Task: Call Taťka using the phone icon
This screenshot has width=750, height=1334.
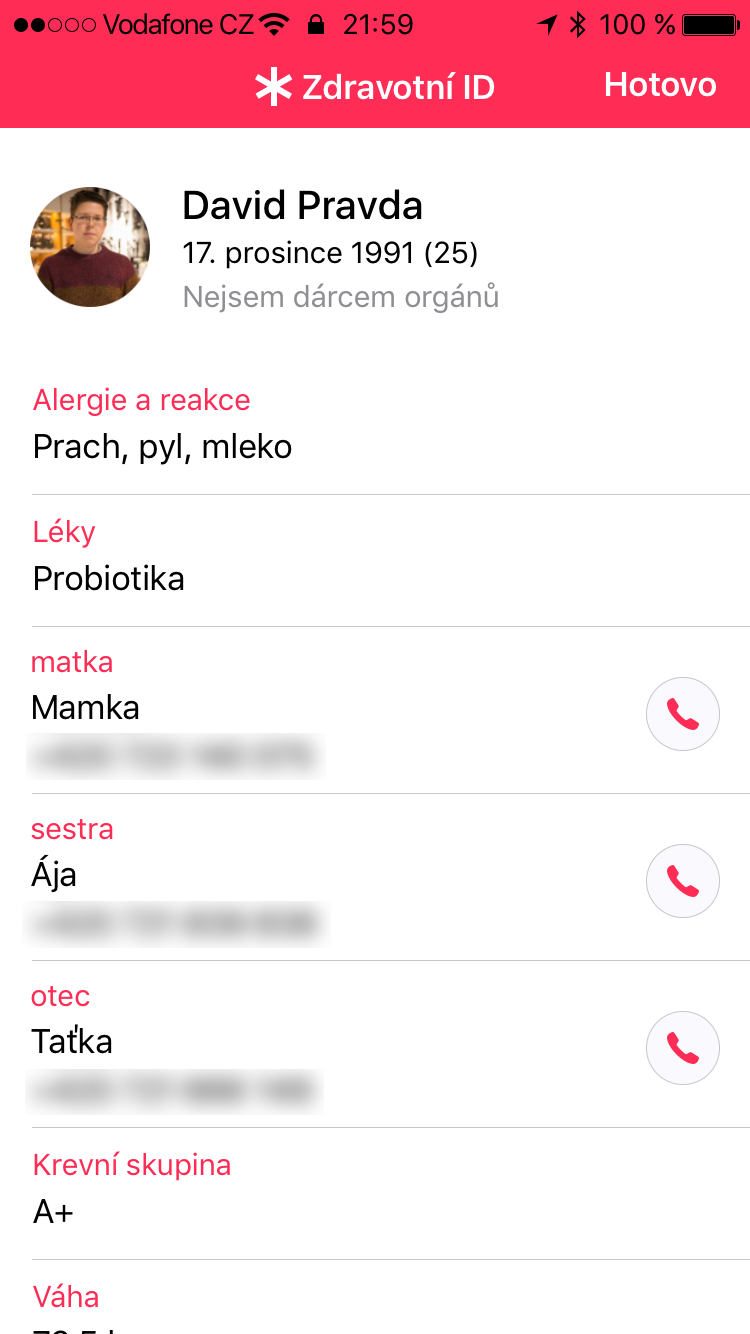Action: click(683, 1048)
